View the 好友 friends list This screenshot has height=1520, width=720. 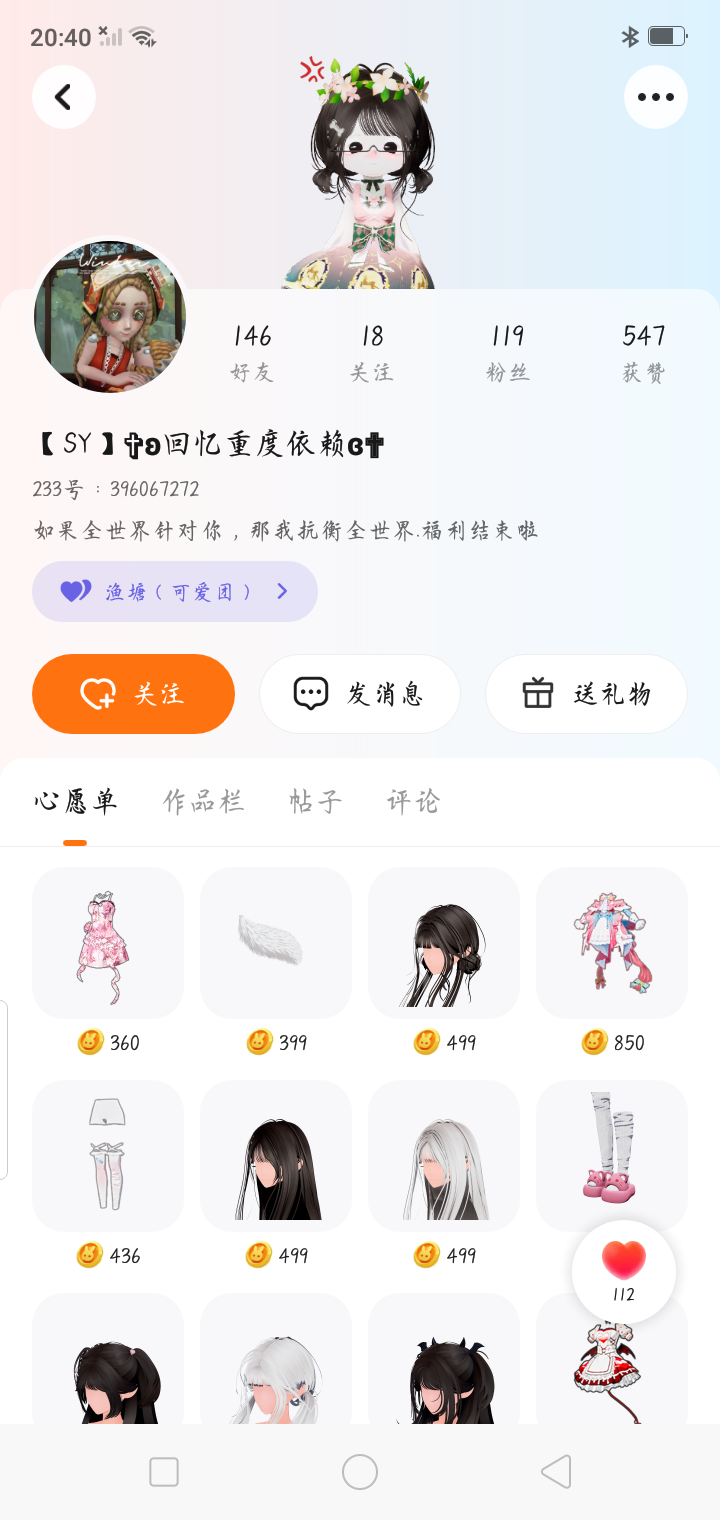(x=252, y=353)
